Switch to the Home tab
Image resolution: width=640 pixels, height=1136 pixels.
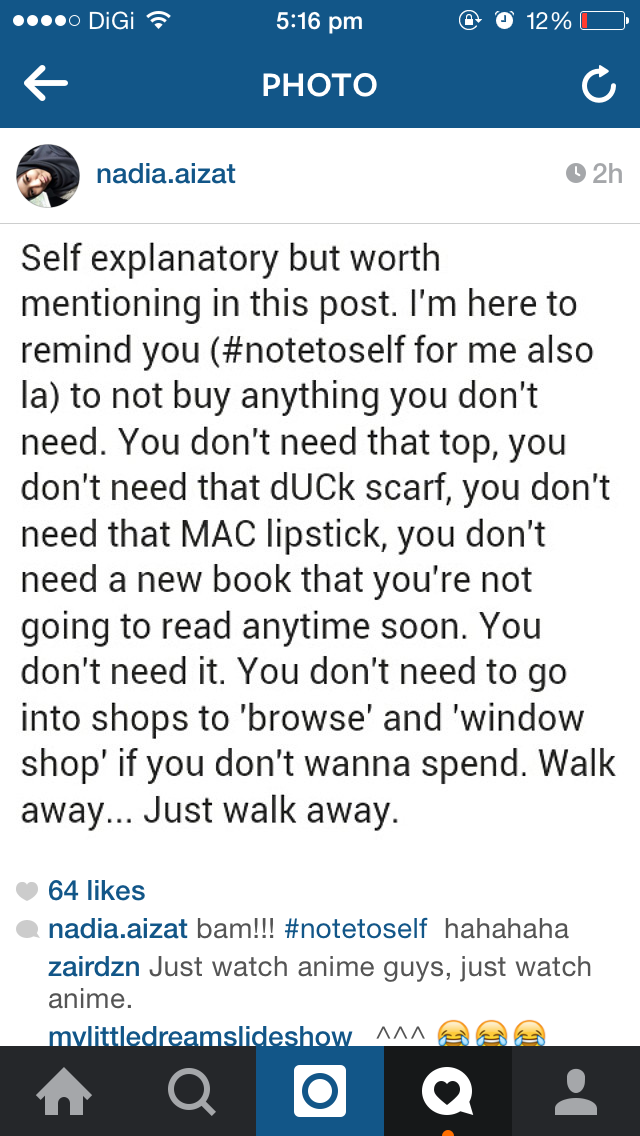64,1091
